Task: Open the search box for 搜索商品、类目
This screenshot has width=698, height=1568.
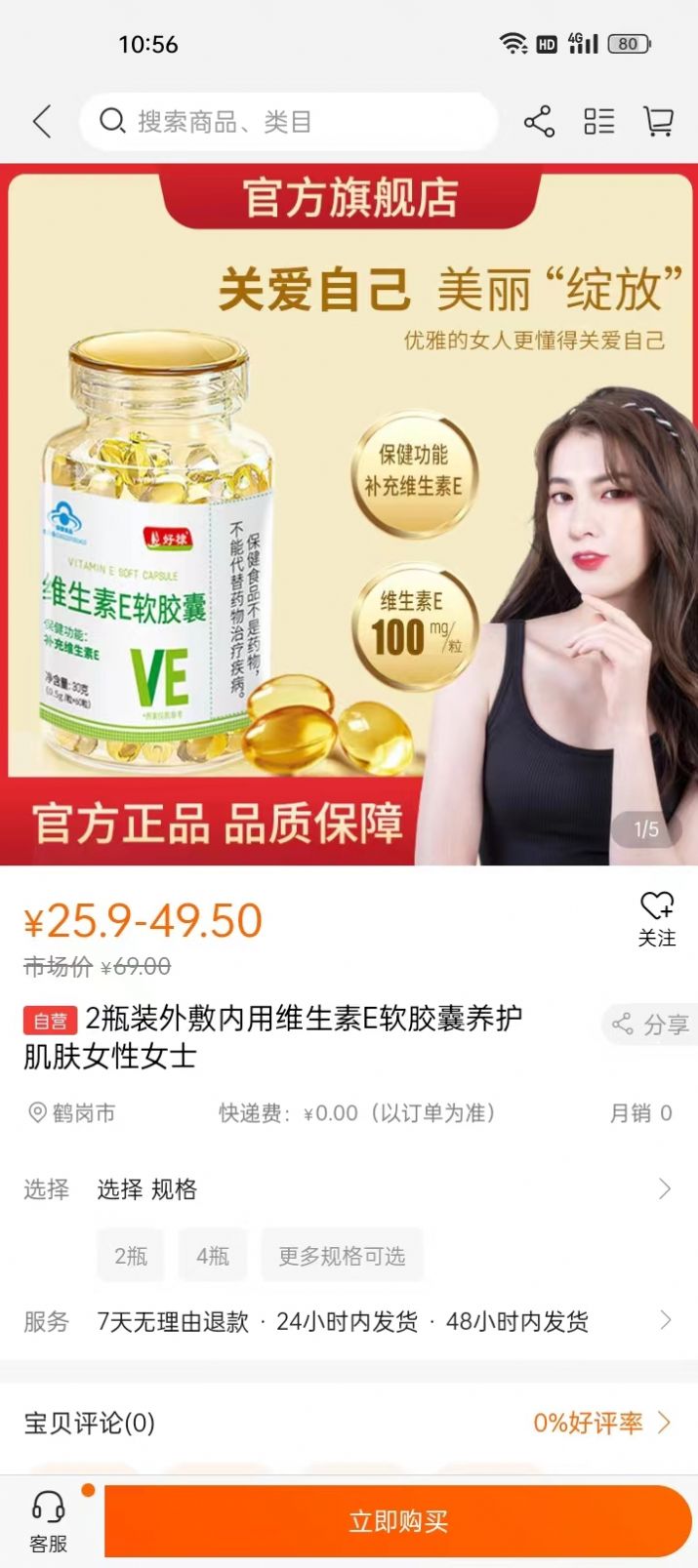Action: pos(288,122)
